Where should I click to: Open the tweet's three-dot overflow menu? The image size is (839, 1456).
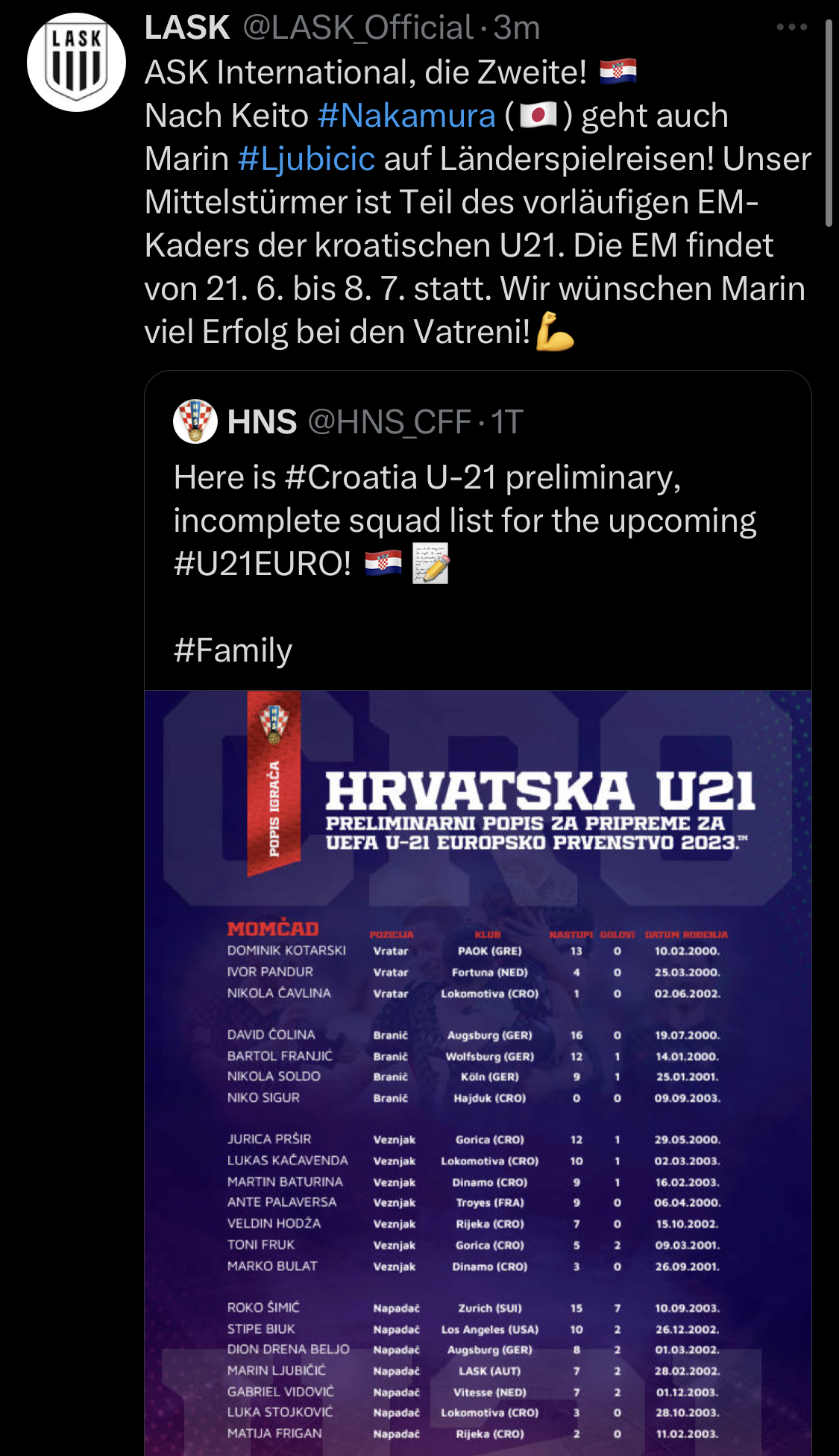pos(791,28)
